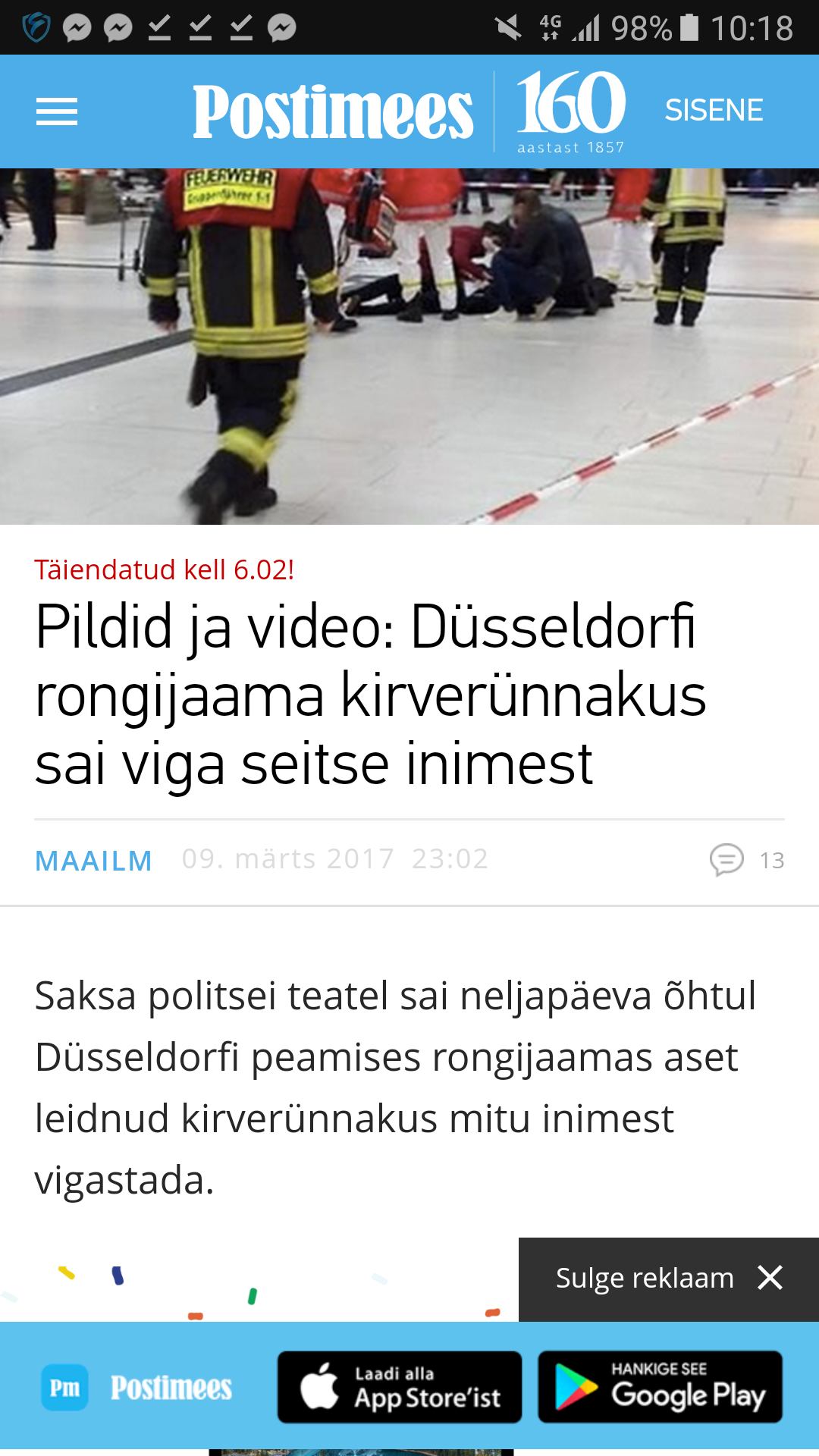Dismiss the ad with Sulge reklaam
This screenshot has width=819, height=1456.
[669, 1279]
